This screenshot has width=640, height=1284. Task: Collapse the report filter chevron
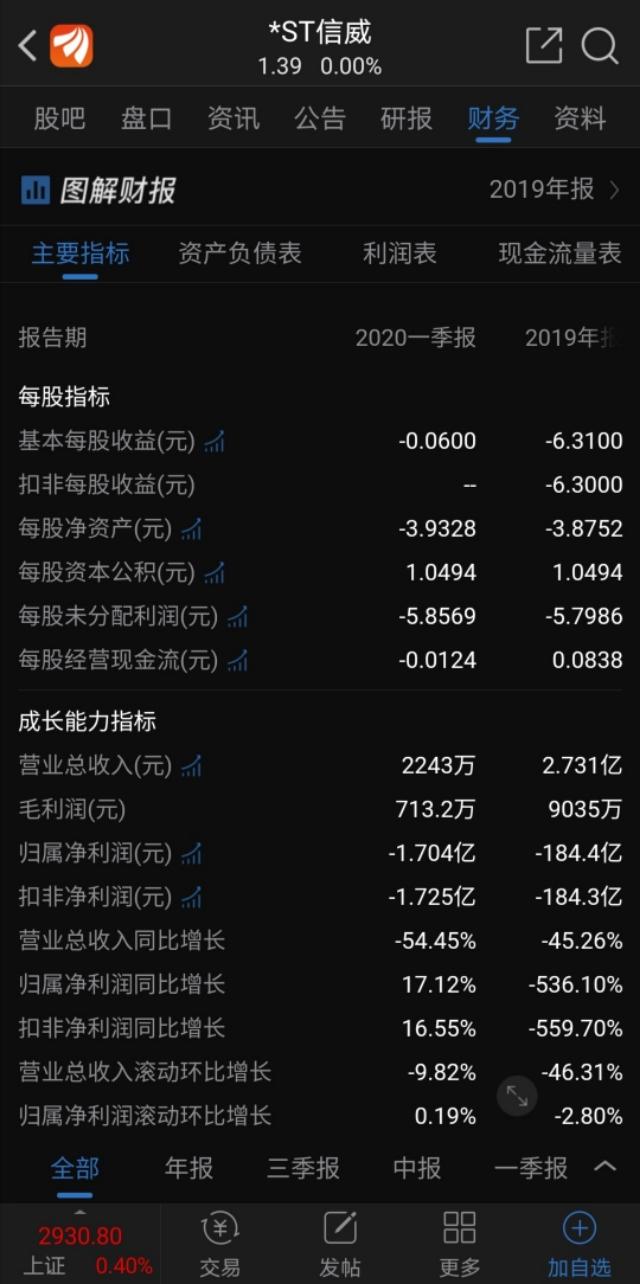pyautogui.click(x=605, y=1167)
